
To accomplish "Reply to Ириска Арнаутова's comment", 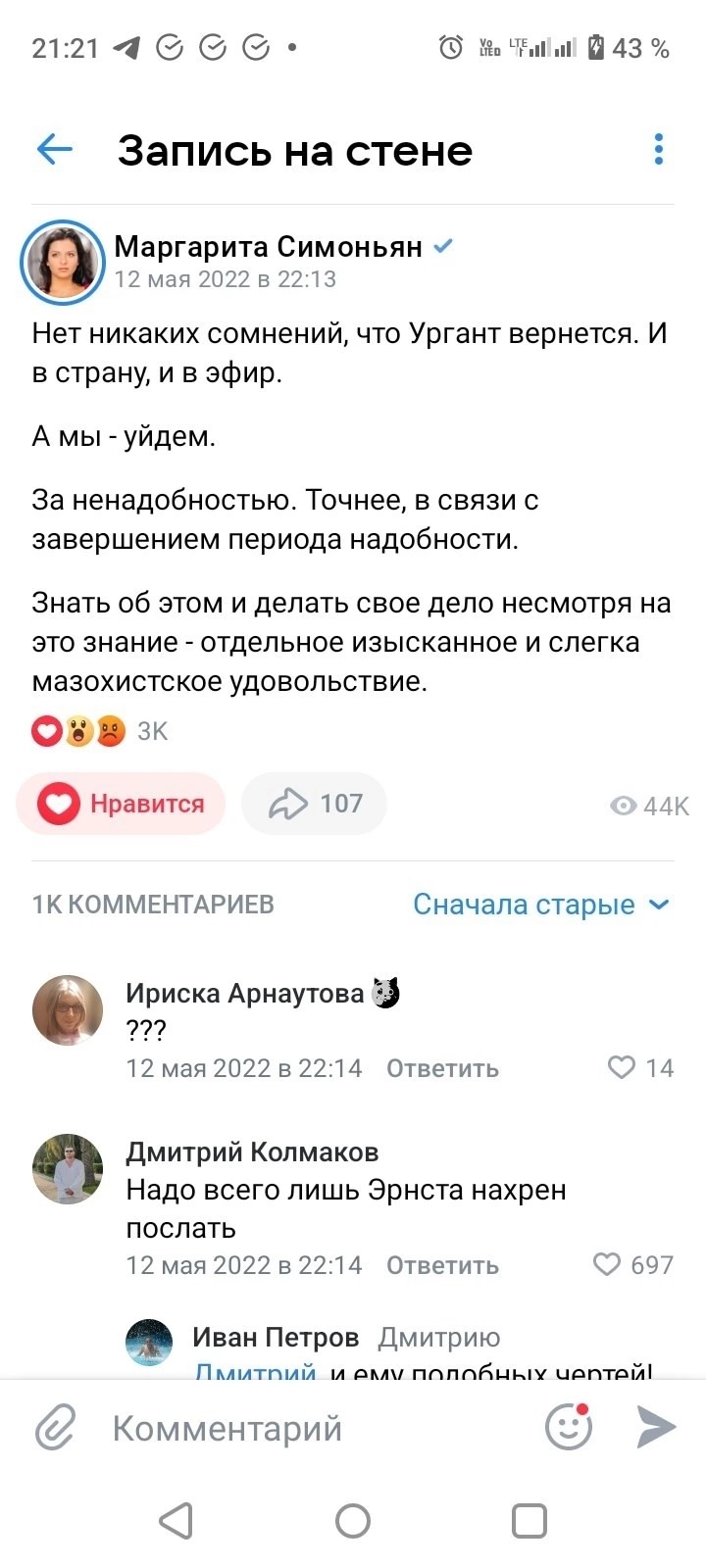I will (442, 1068).
